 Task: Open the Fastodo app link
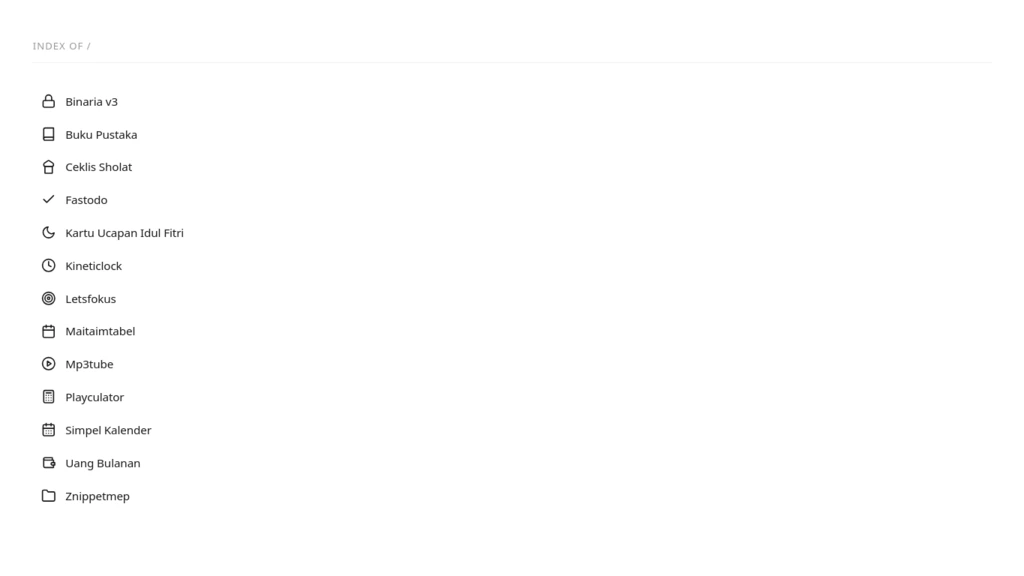(86, 200)
